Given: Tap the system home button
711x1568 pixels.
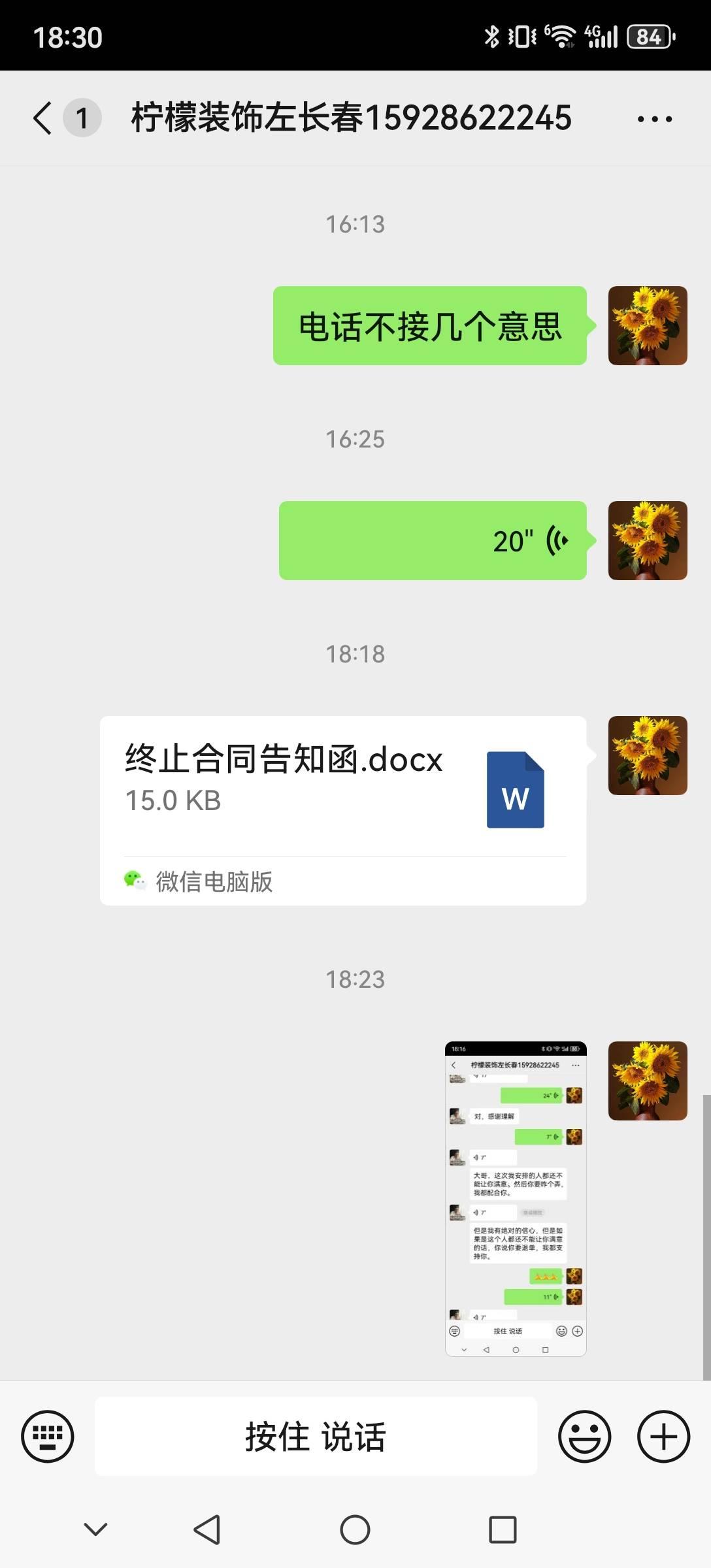Looking at the screenshot, I should pyautogui.click(x=355, y=1529).
